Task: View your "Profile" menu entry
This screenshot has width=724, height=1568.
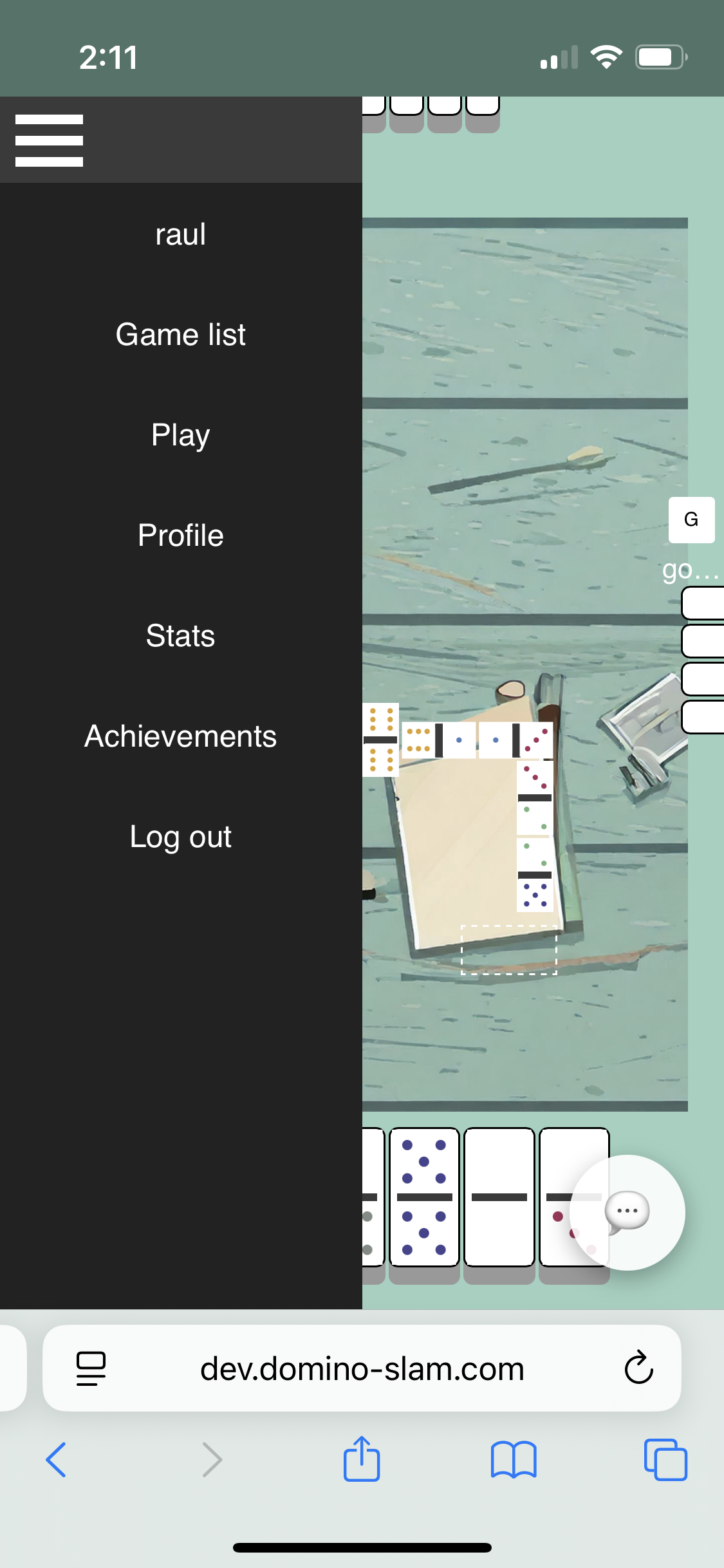Action: (x=181, y=535)
